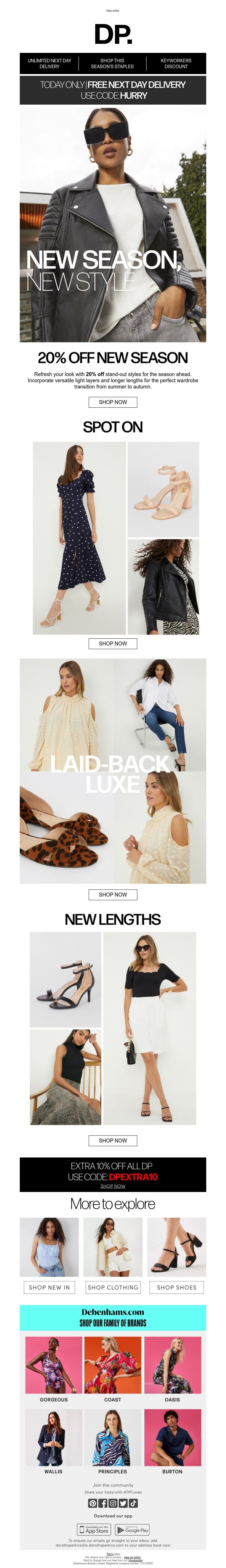The image size is (226, 1568).
Task: Tap the Unsubscribe link
Action: pos(136,1560)
